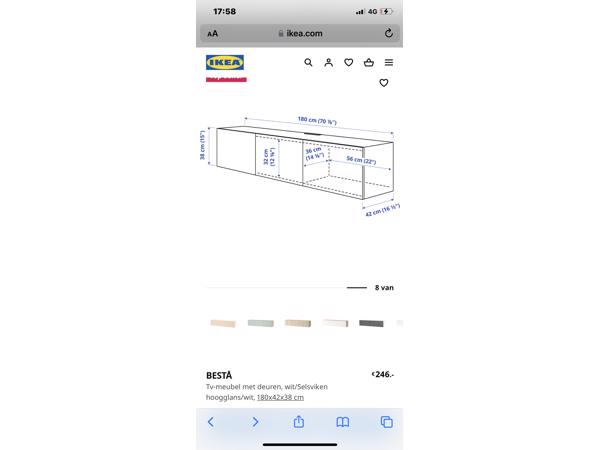
Task: Tap the ikea.com address bar
Action: coord(300,33)
